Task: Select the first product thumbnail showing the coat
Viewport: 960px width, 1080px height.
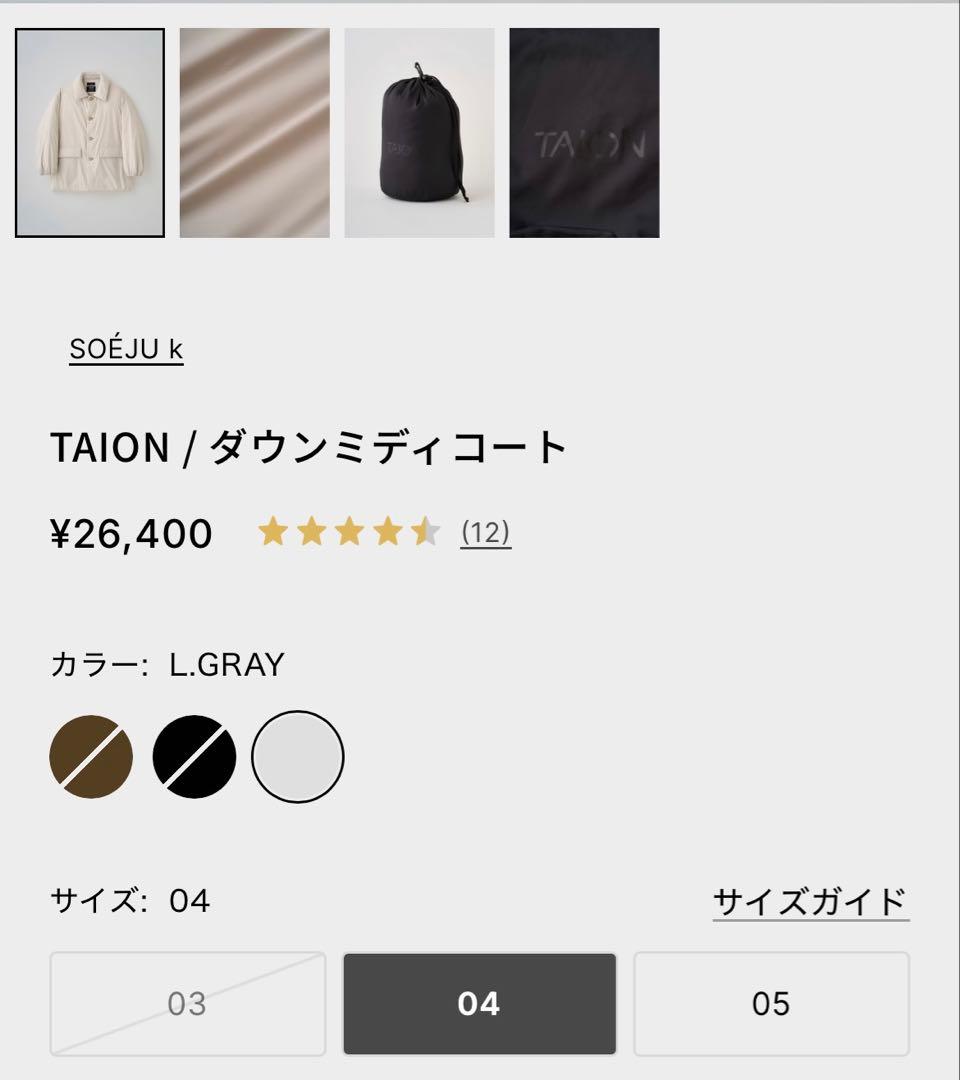Action: click(88, 132)
